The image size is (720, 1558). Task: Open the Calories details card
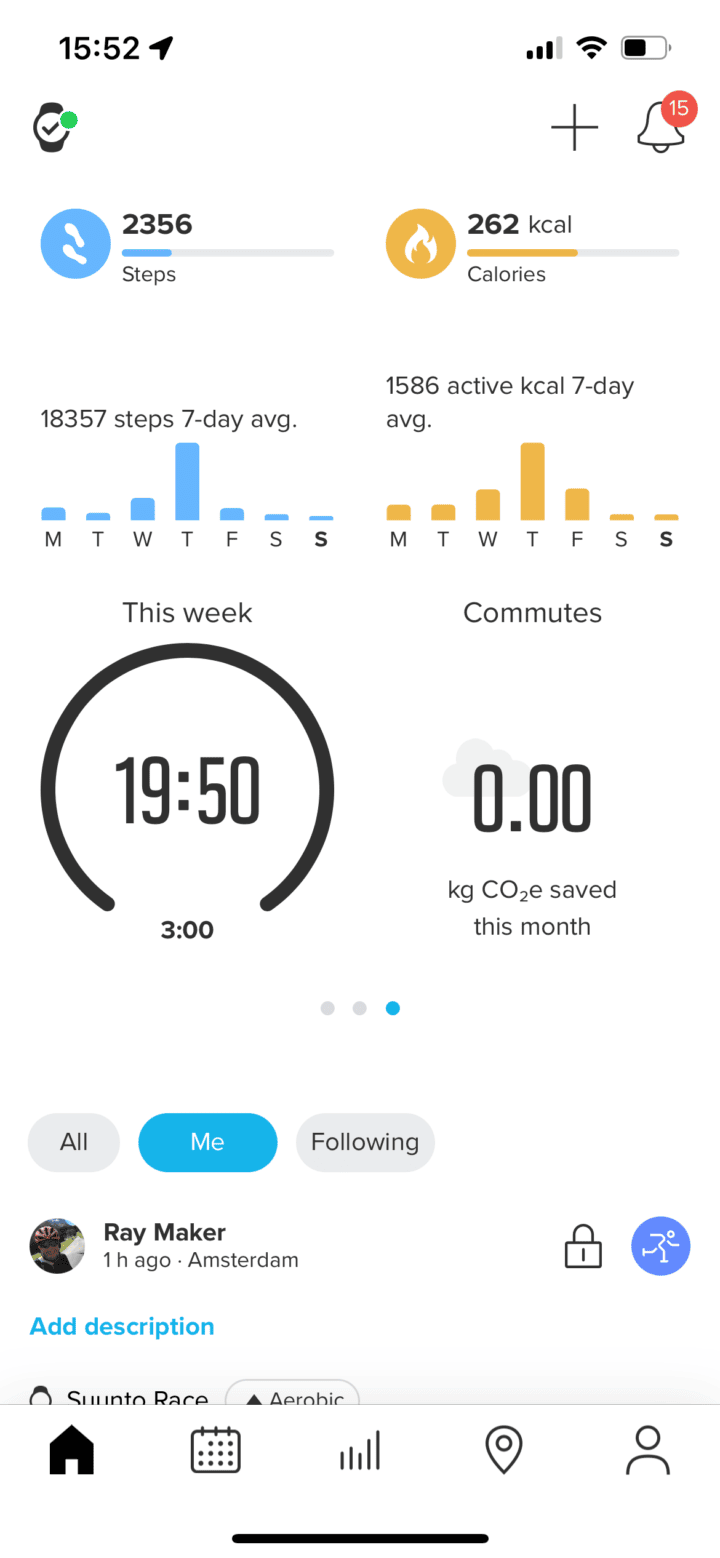[x=532, y=246]
